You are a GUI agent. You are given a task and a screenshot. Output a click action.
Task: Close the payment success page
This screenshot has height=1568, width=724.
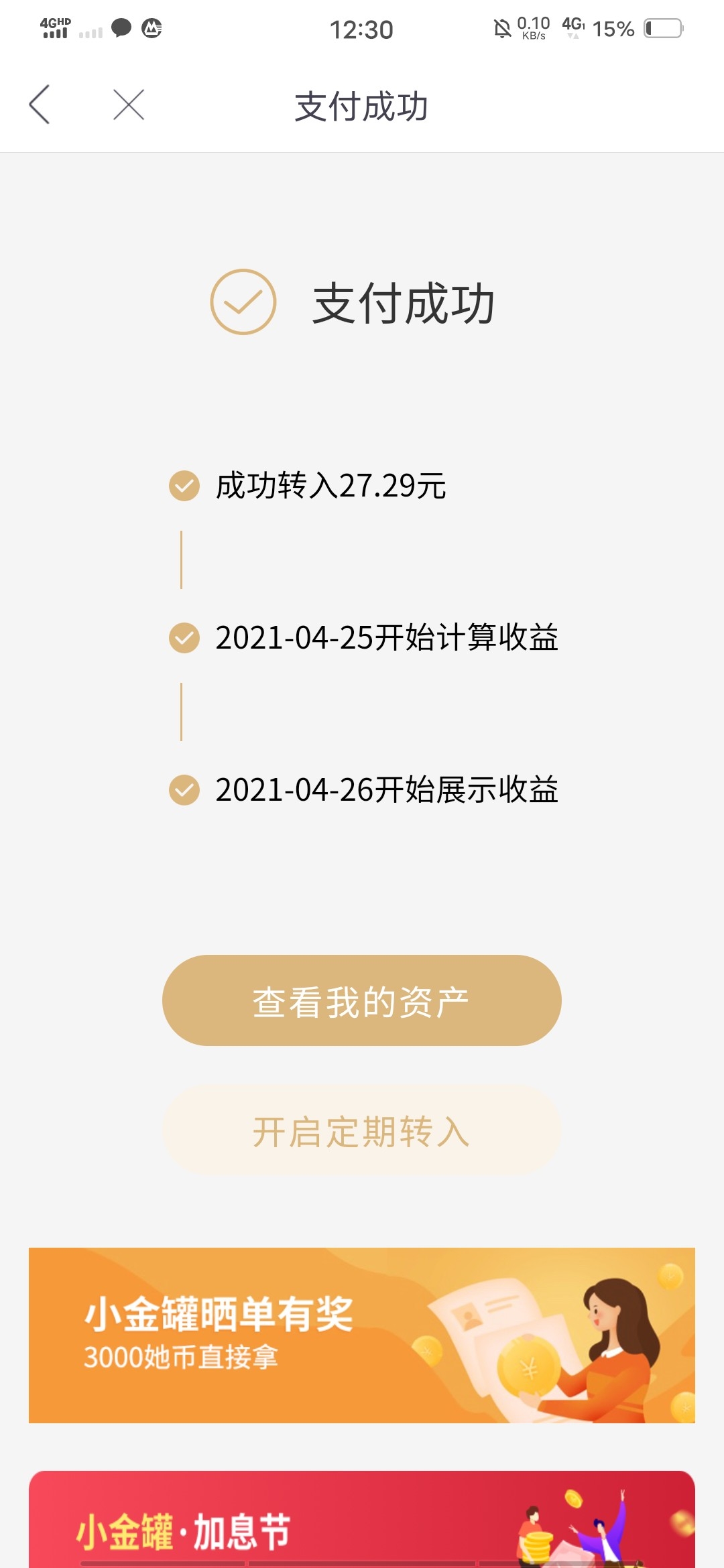click(x=129, y=105)
